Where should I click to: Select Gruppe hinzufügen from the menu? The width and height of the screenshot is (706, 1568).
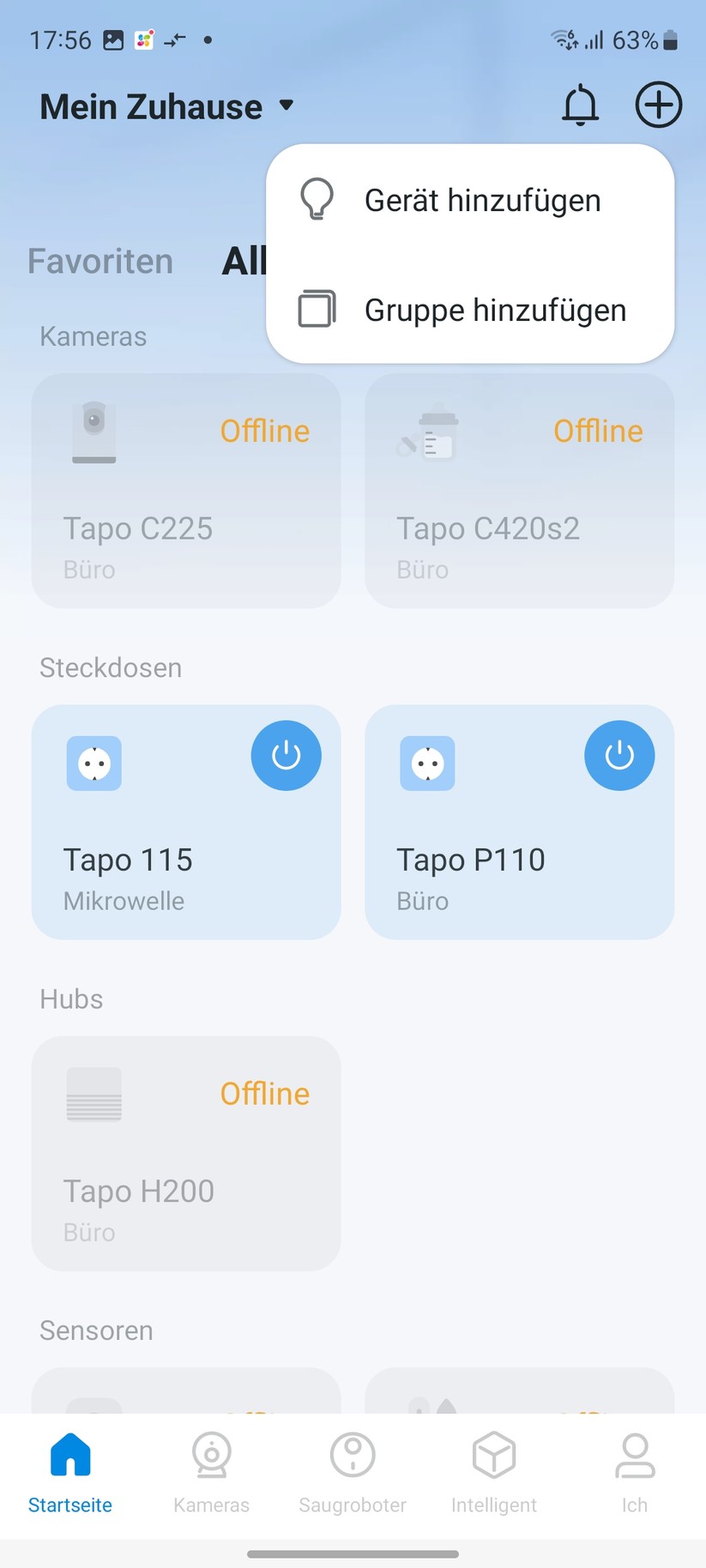[x=495, y=310]
